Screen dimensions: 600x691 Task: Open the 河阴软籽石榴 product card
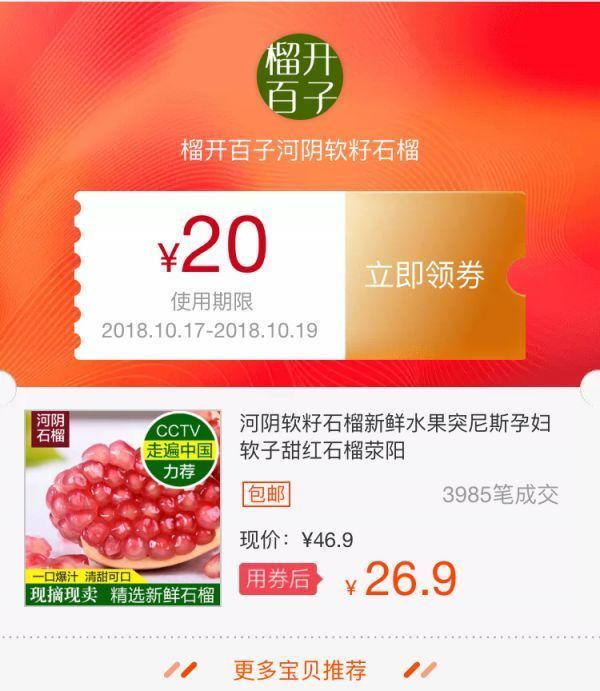coord(394,438)
